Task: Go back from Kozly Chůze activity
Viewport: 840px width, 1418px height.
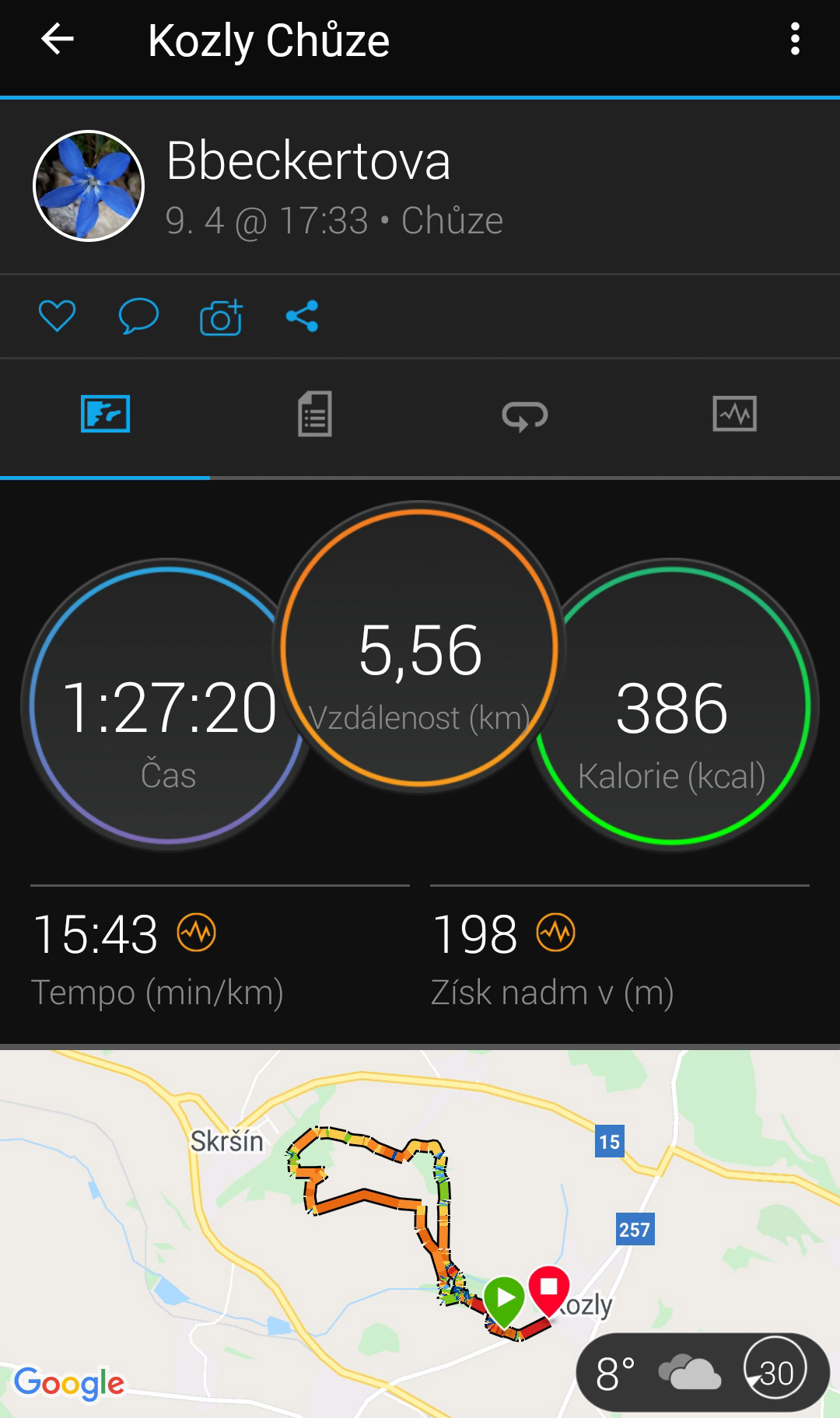Action: [58, 39]
